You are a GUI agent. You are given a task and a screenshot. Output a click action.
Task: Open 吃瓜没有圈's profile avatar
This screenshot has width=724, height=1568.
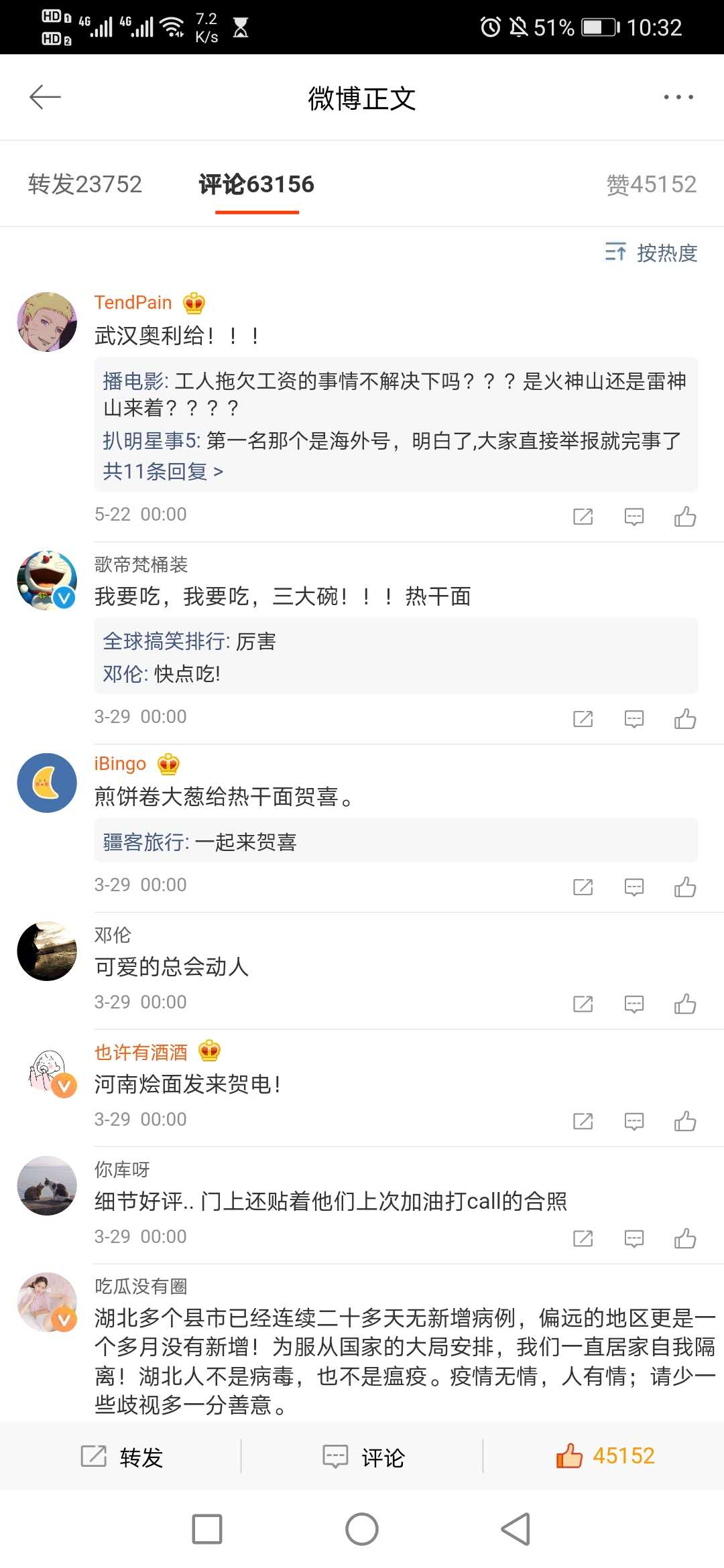click(47, 1302)
